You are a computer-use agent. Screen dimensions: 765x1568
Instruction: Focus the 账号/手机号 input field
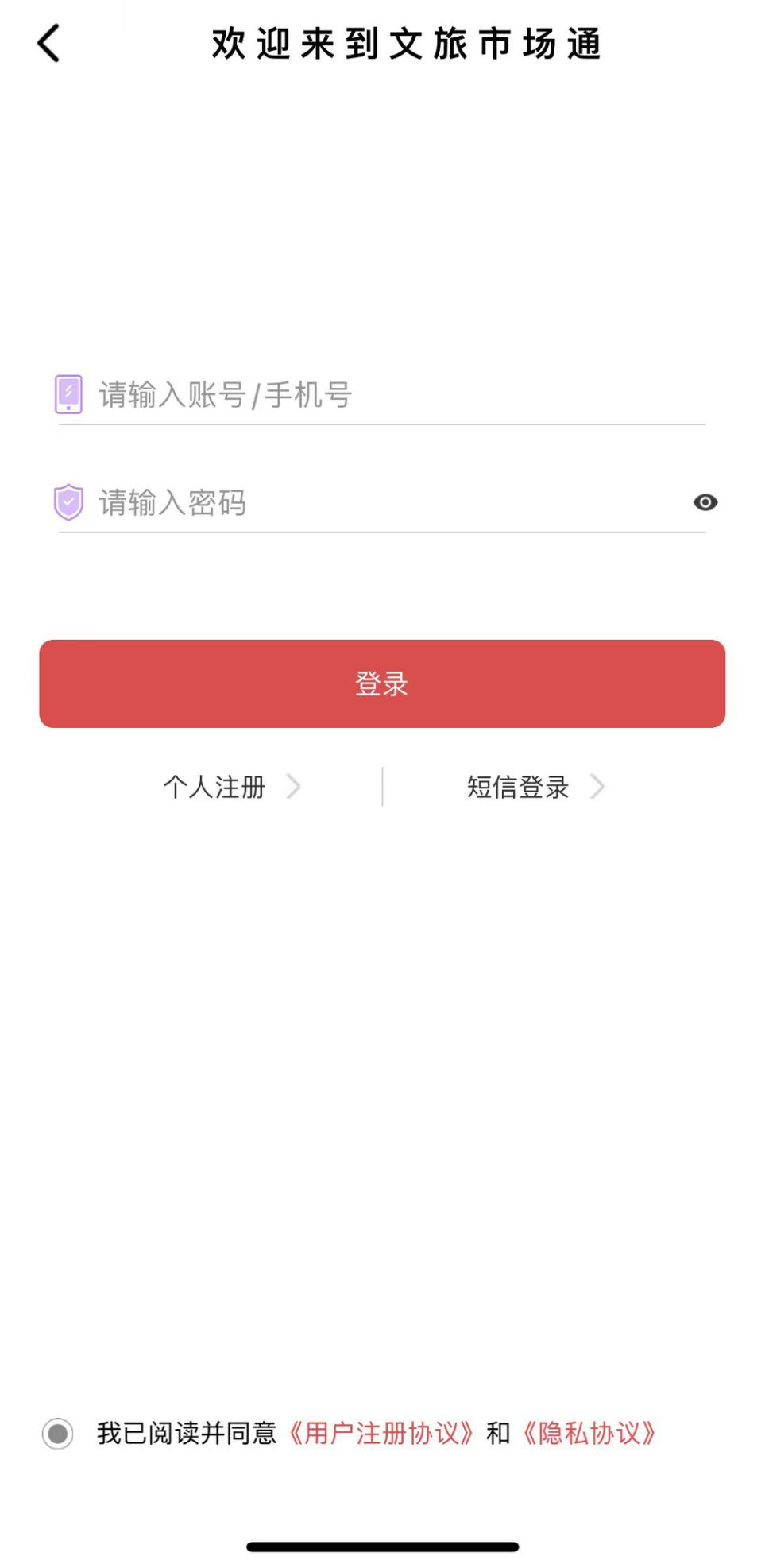pyautogui.click(x=381, y=395)
